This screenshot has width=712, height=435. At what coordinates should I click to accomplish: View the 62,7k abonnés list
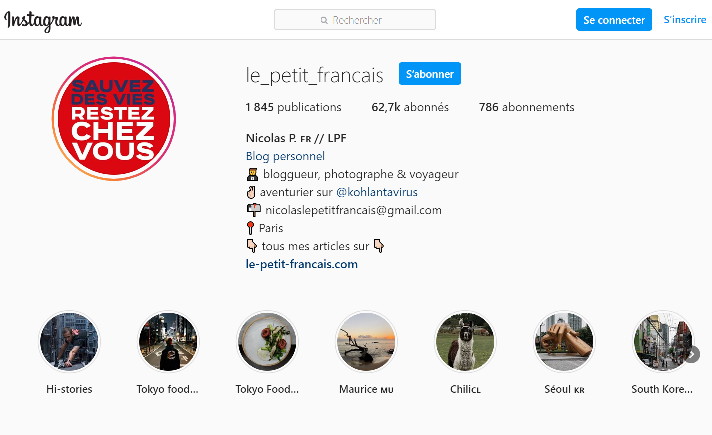point(410,107)
